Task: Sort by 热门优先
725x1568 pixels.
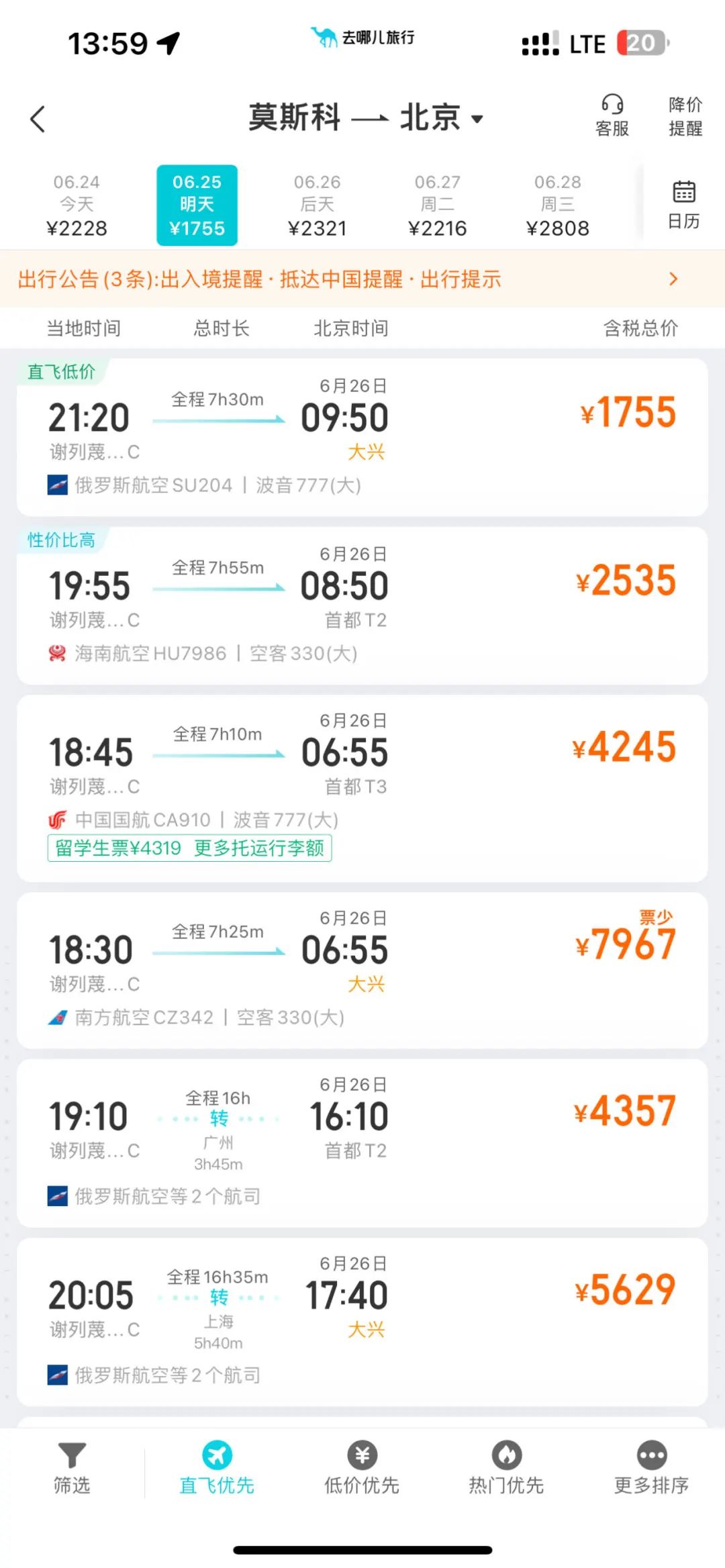Action: (506, 1469)
